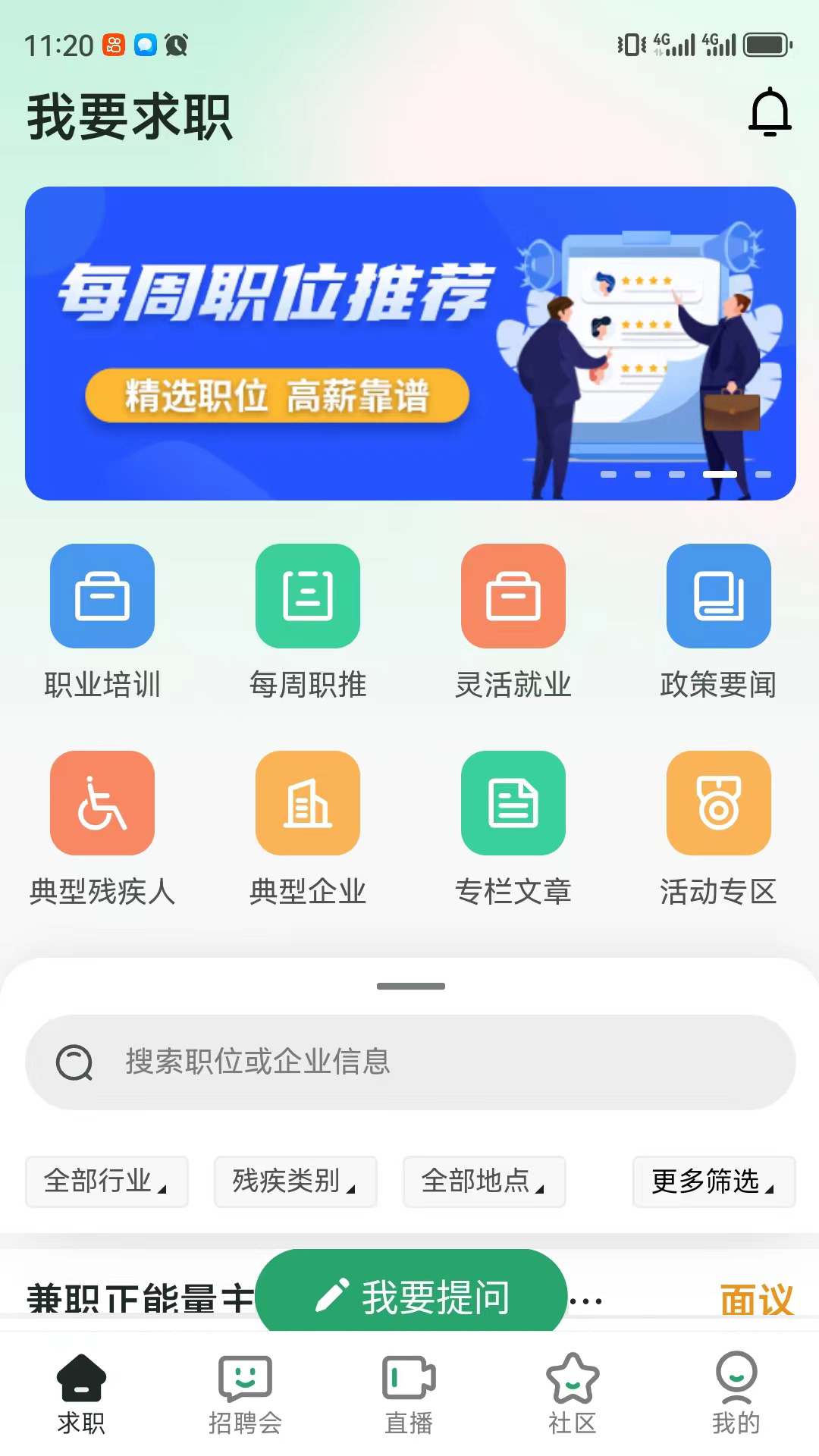The width and height of the screenshot is (819, 1456).
Task: Open the 灵活就业 flexible employment icon
Action: (x=513, y=597)
